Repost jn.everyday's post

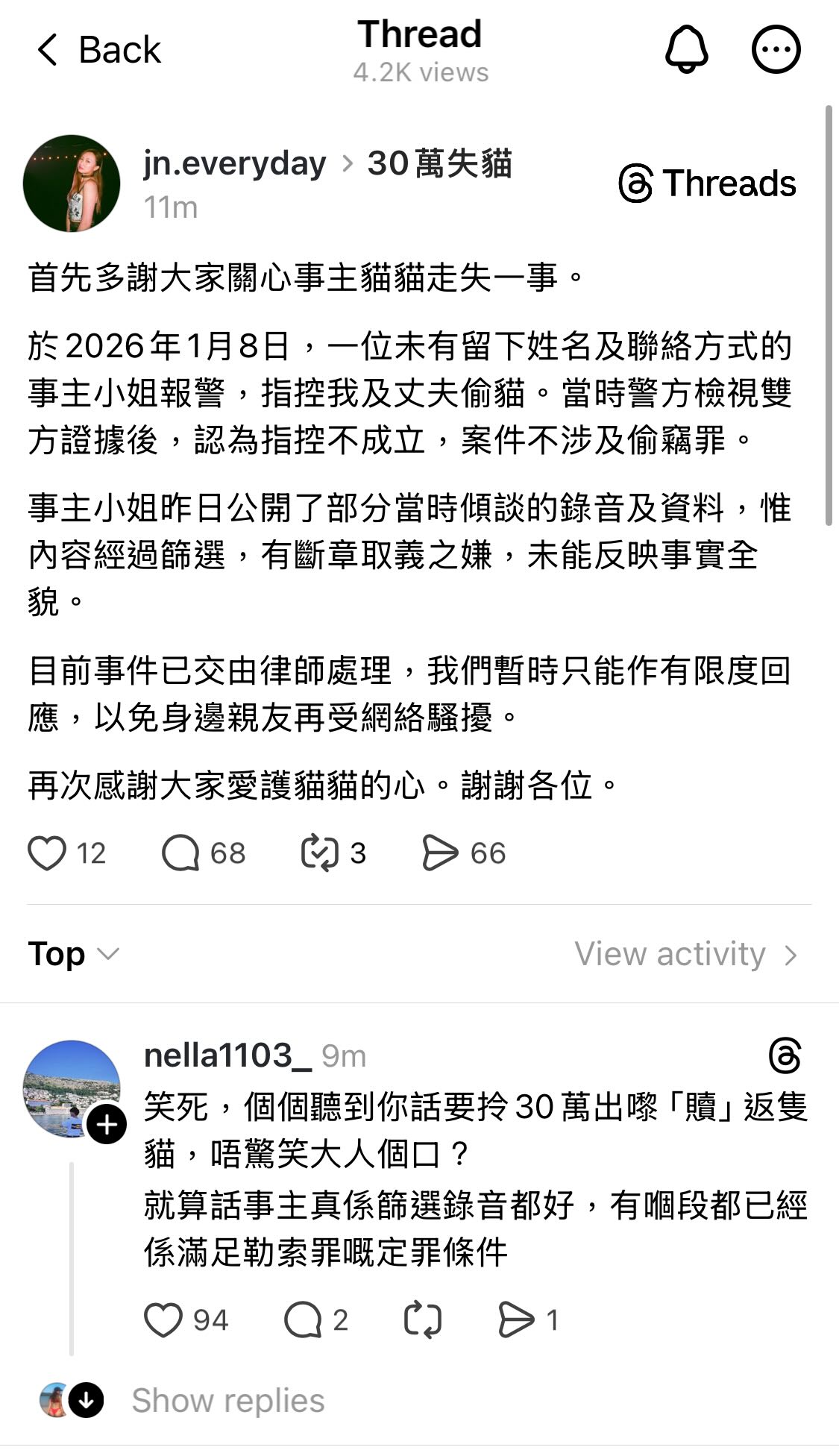[319, 853]
